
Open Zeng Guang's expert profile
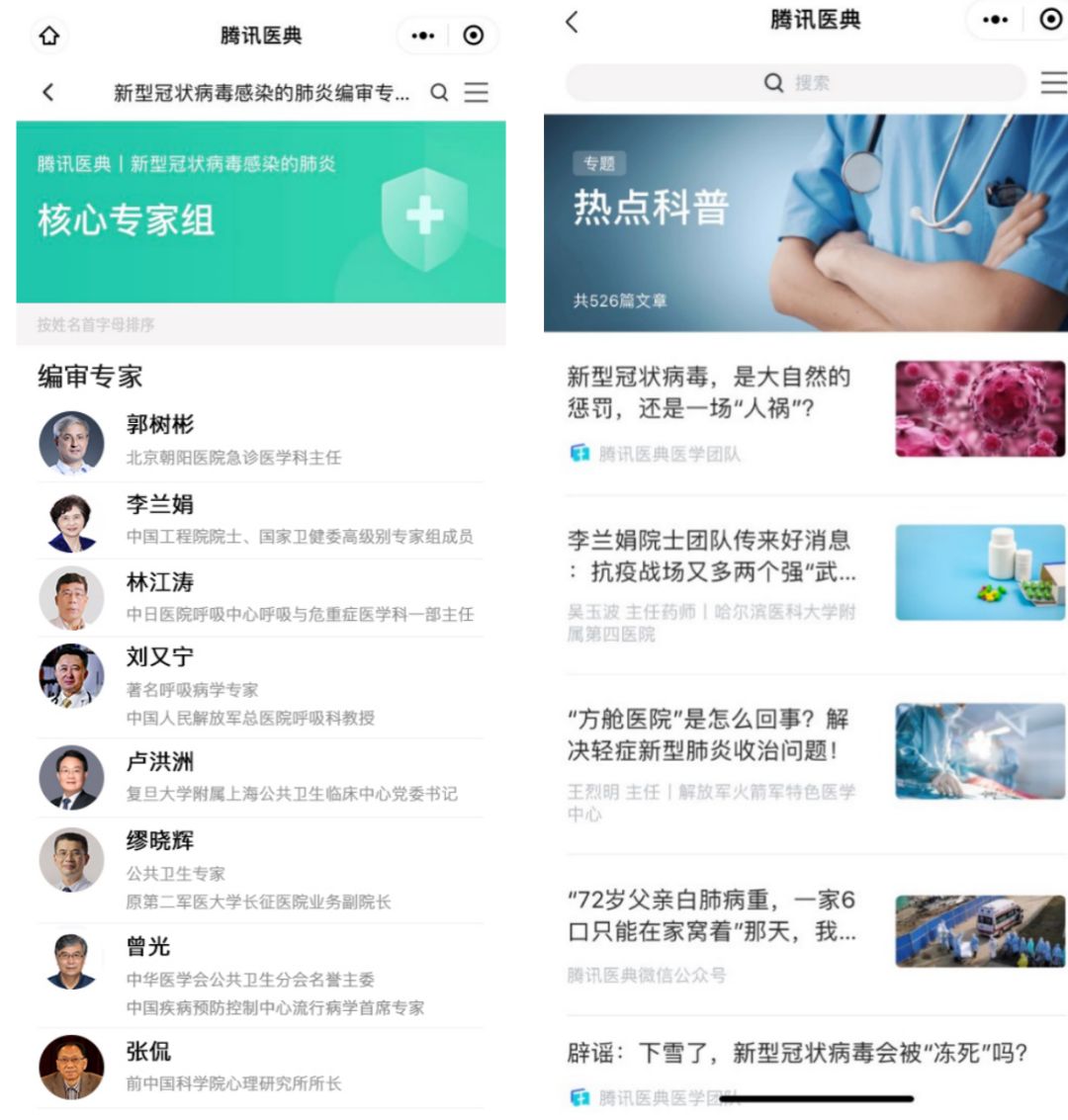(x=260, y=975)
